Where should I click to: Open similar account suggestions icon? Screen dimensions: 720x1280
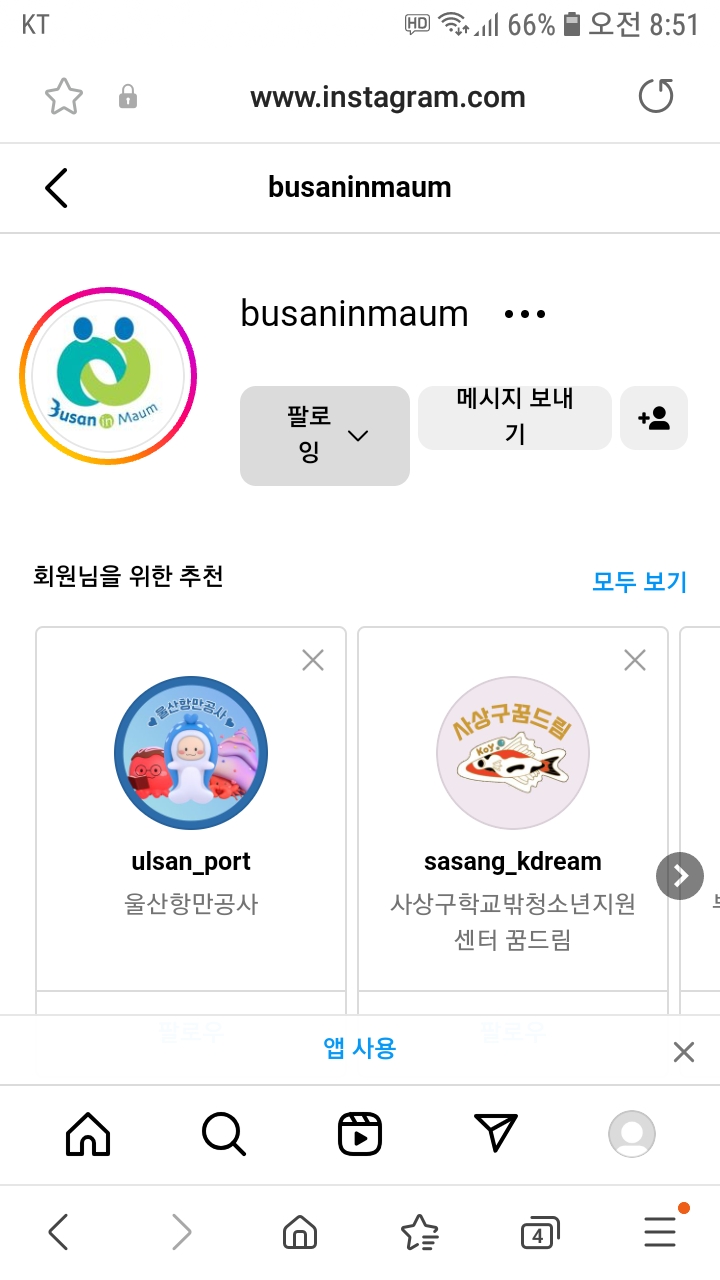click(x=654, y=417)
